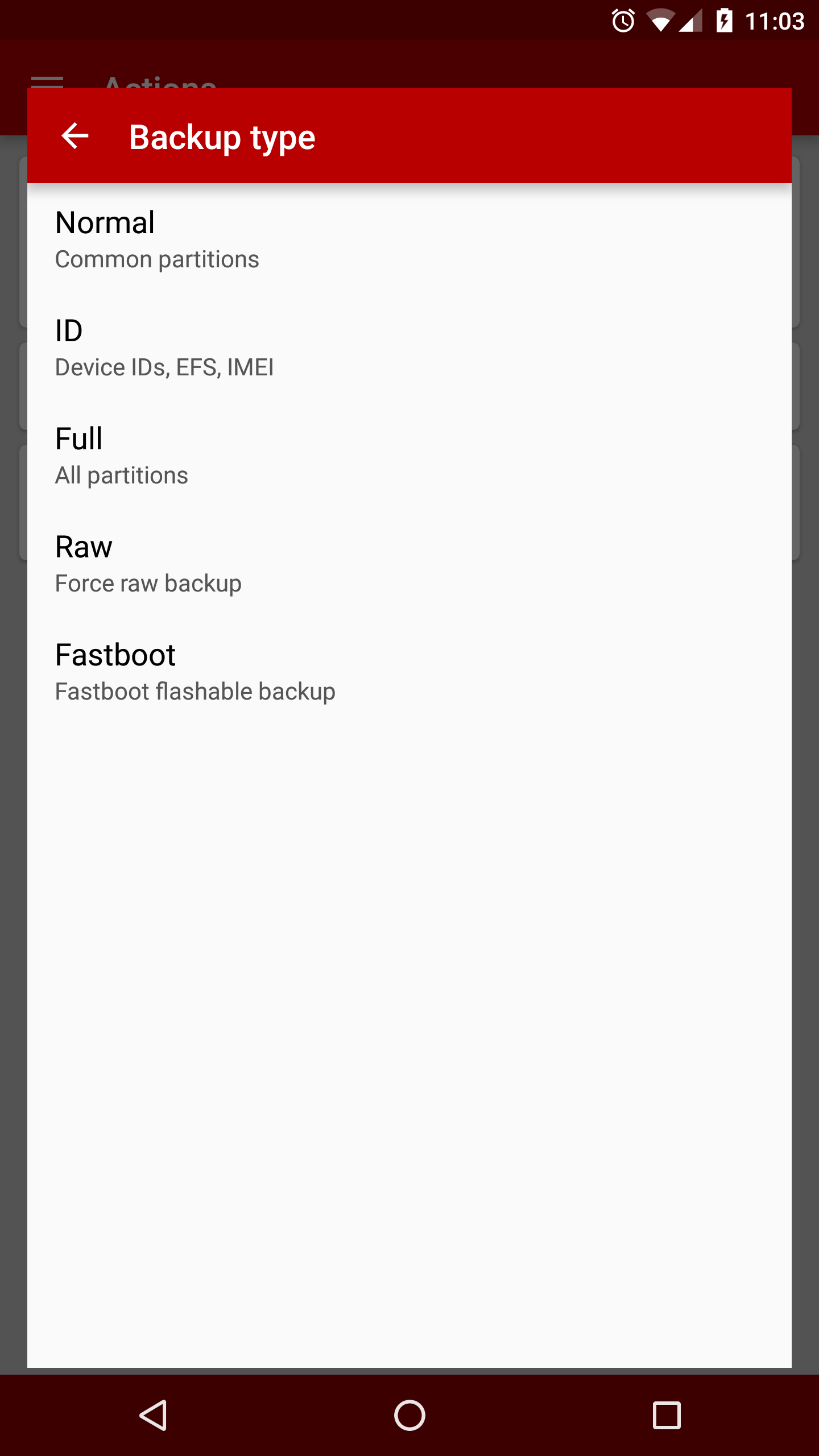Tap the battery charging indicator
The width and height of the screenshot is (819, 1456).
pos(723,20)
